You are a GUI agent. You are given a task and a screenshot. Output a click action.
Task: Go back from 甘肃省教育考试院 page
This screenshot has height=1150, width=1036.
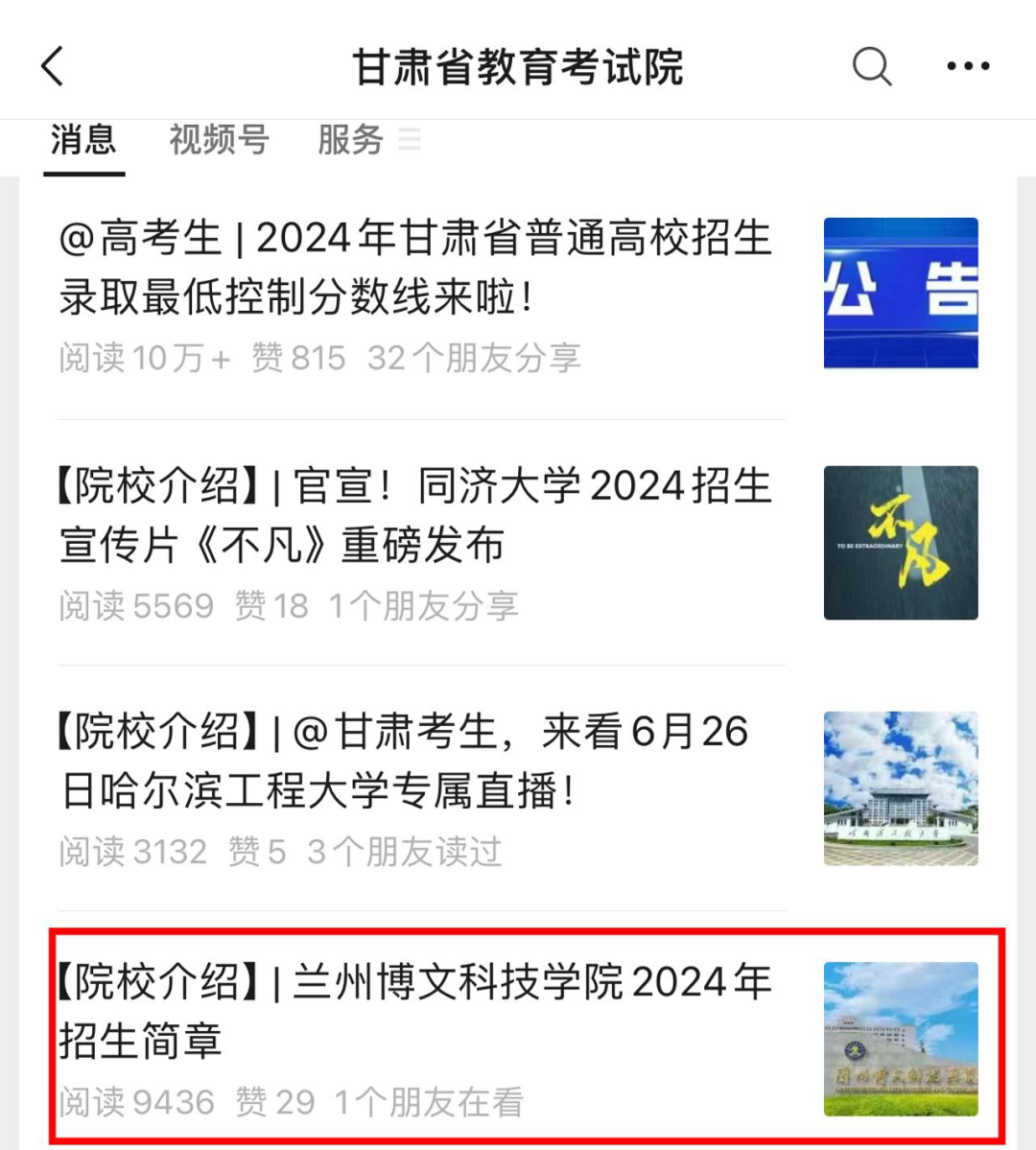coord(54,67)
